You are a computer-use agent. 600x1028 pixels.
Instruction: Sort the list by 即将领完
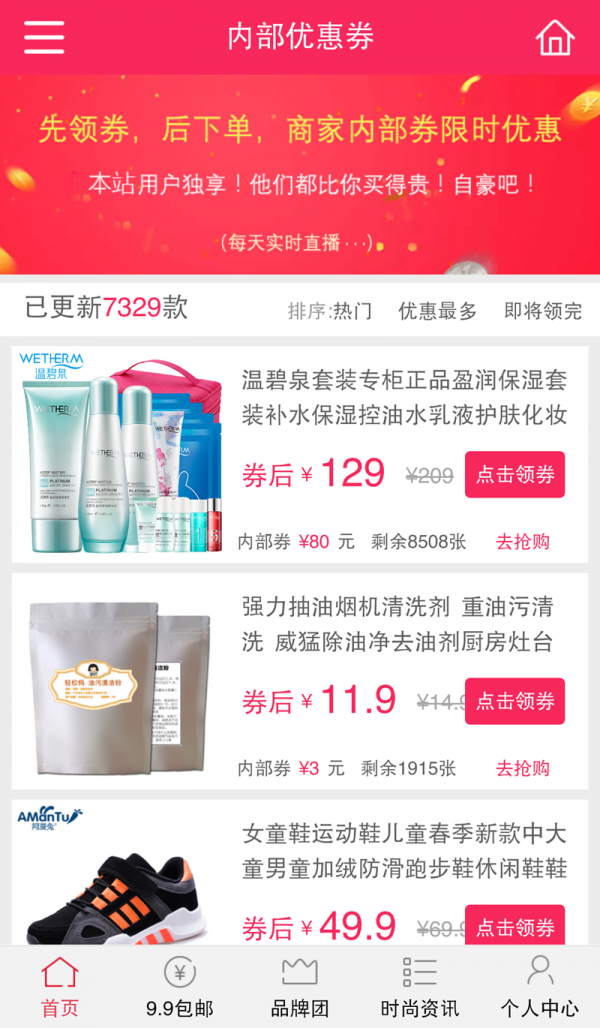pyautogui.click(x=542, y=311)
